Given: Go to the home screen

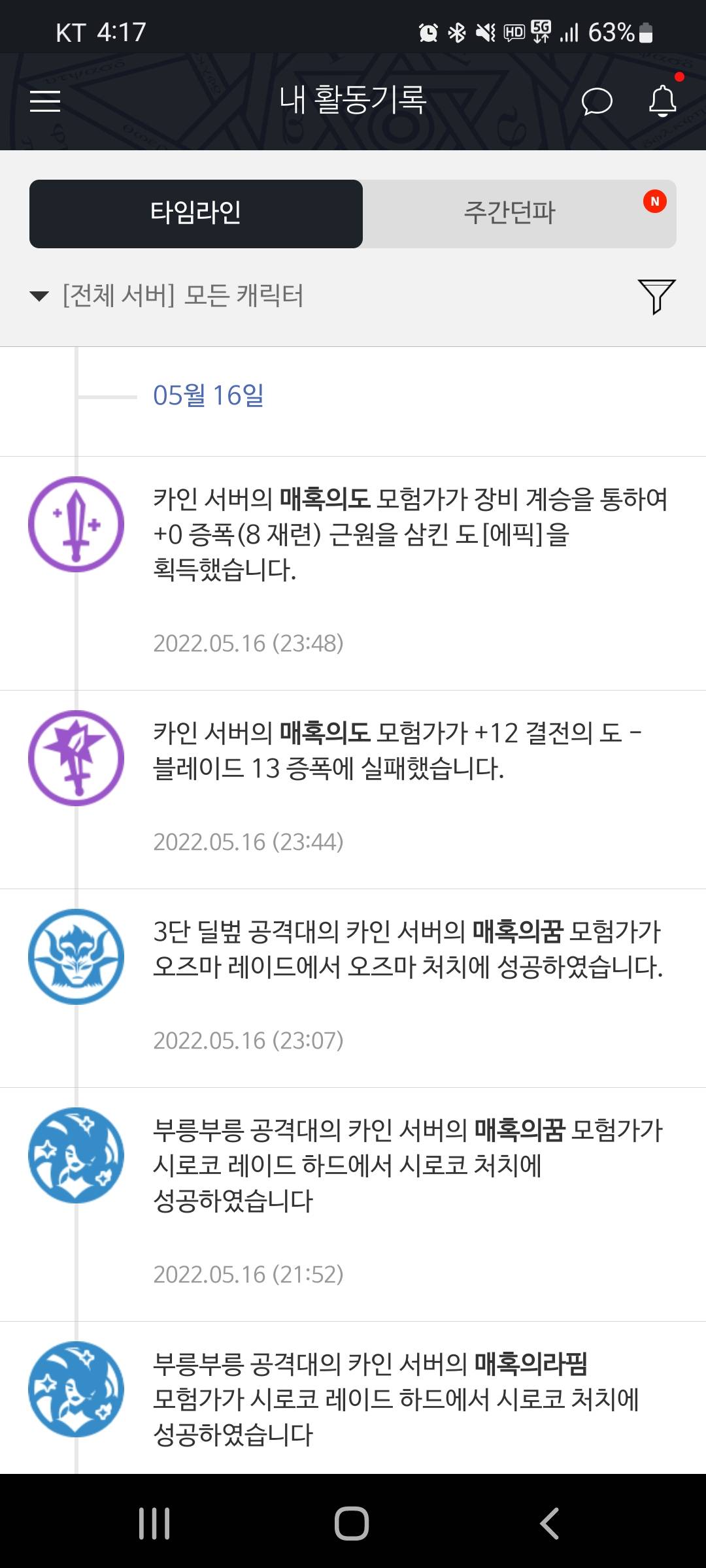Looking at the screenshot, I should tap(352, 1524).
